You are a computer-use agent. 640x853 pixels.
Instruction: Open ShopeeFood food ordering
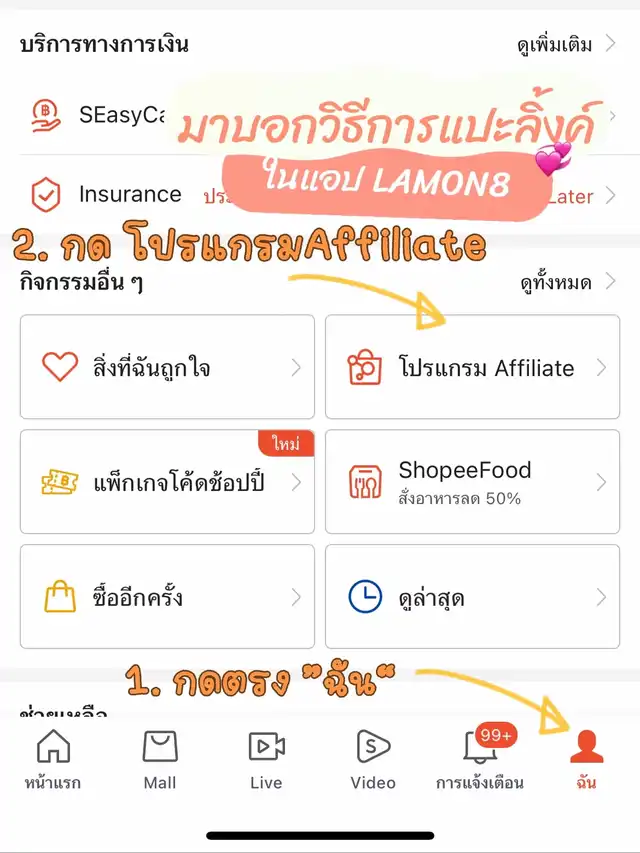[472, 482]
